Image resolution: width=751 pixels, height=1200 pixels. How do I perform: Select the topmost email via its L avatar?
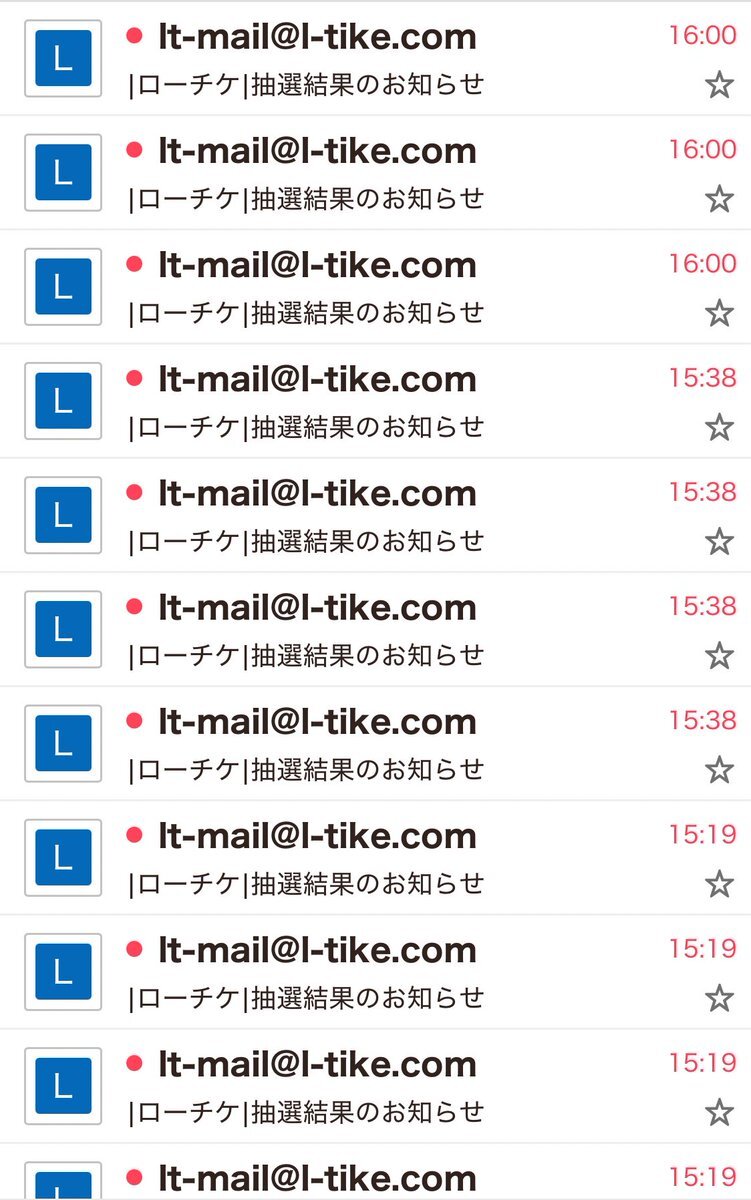coord(63,58)
